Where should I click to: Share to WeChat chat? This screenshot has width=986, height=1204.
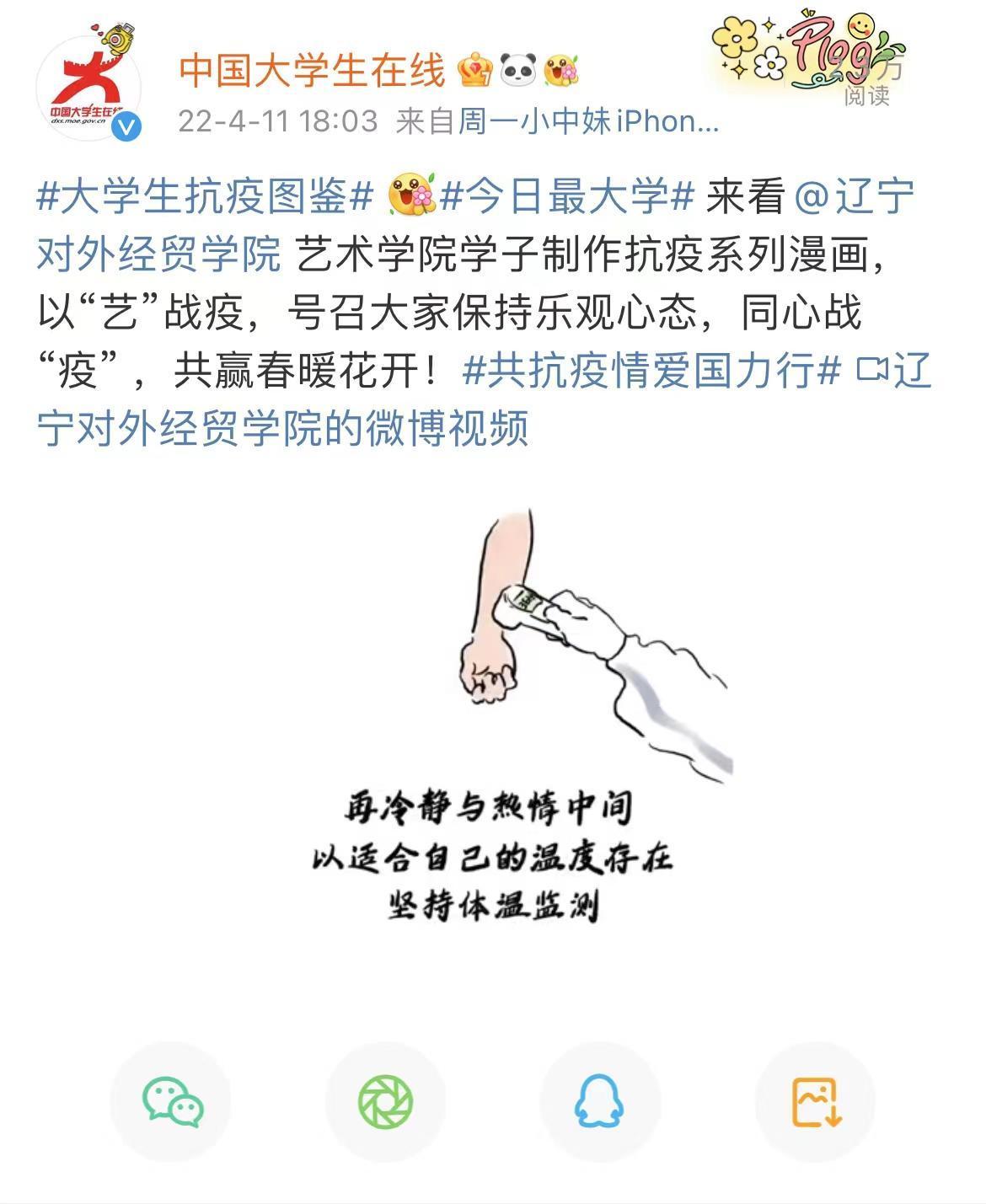[171, 1102]
